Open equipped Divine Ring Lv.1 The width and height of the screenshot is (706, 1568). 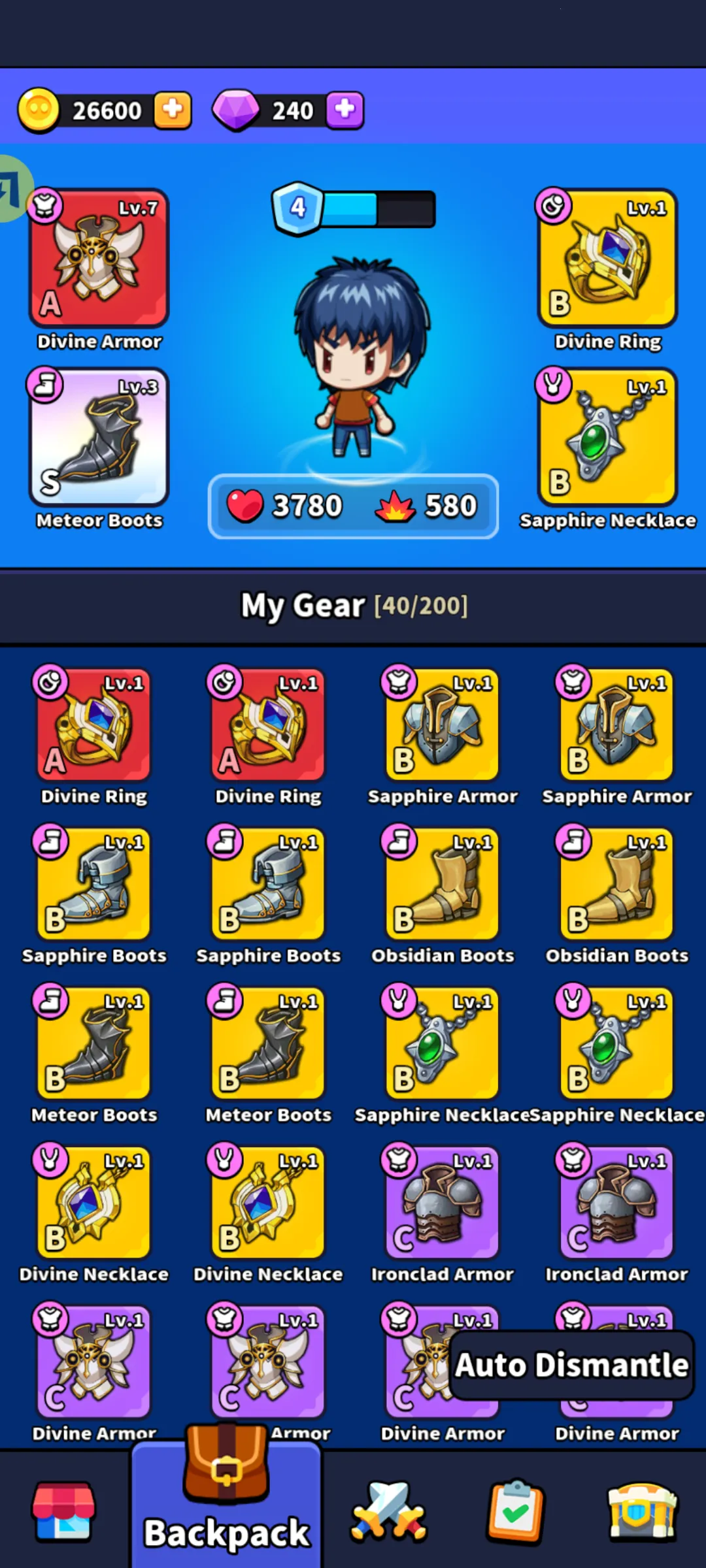(607, 259)
